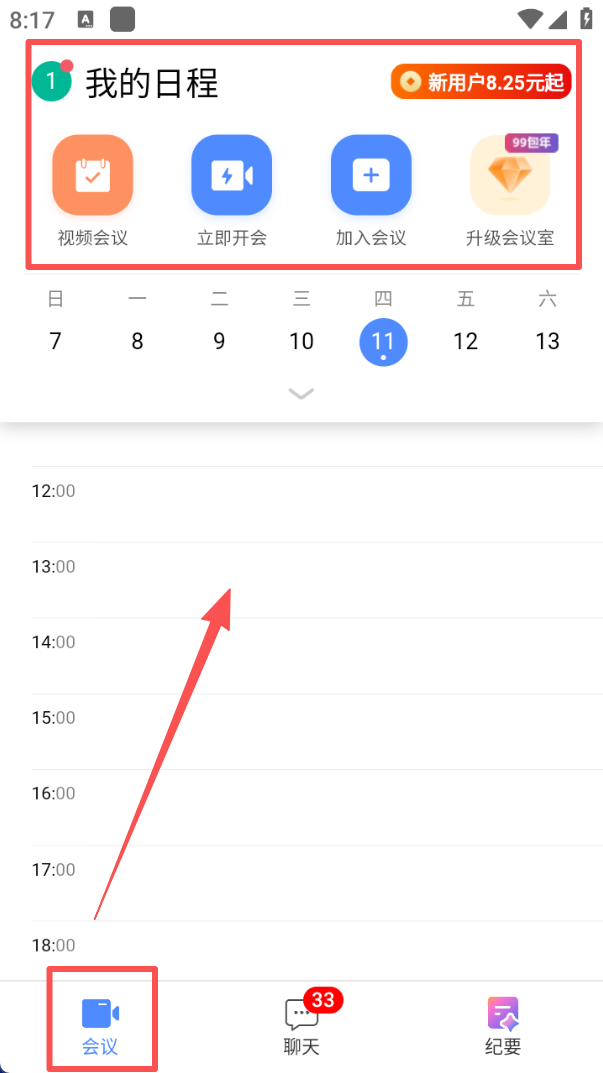Select date 7 in the week row
603x1073 pixels.
click(55, 341)
